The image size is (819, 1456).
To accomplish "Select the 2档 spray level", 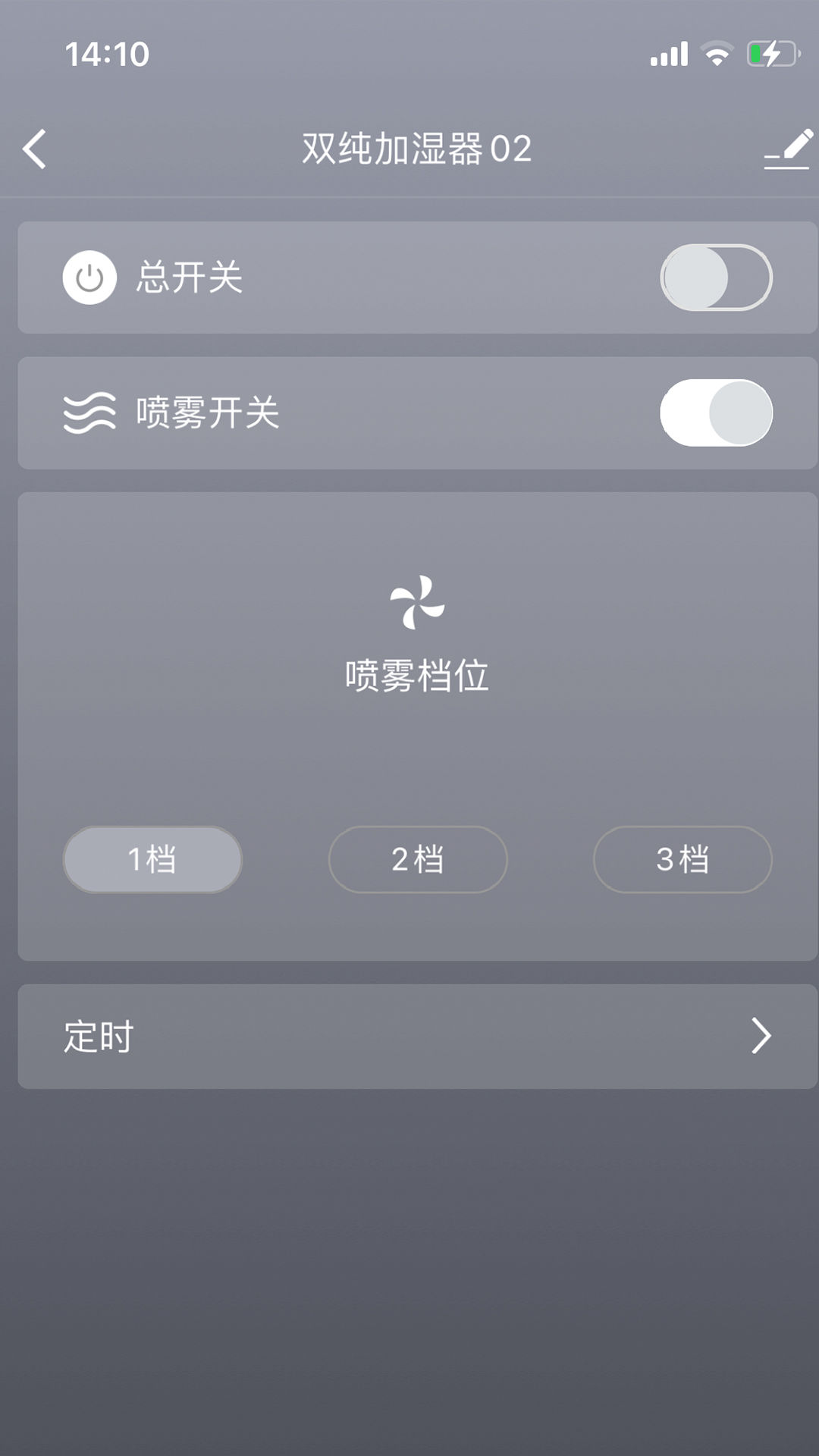I will (x=416, y=858).
